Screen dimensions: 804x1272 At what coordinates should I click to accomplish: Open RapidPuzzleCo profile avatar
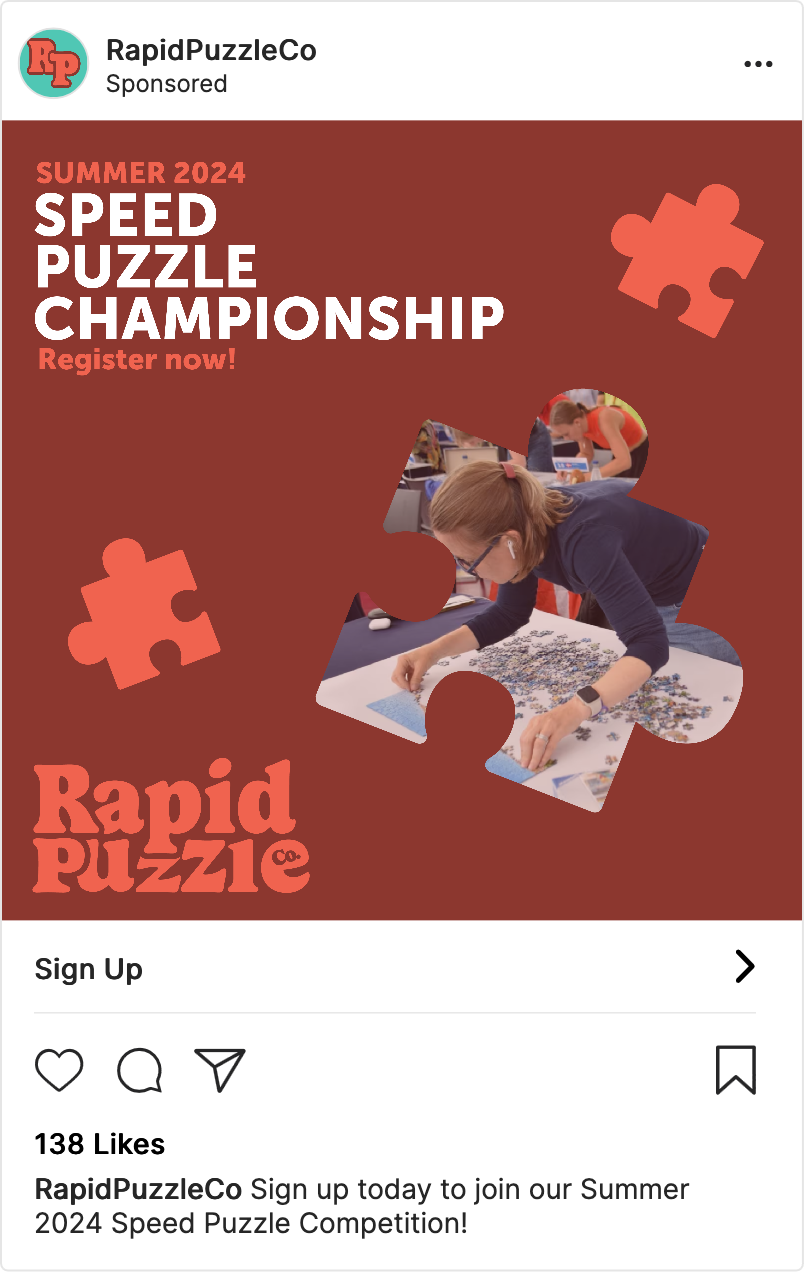point(53,63)
